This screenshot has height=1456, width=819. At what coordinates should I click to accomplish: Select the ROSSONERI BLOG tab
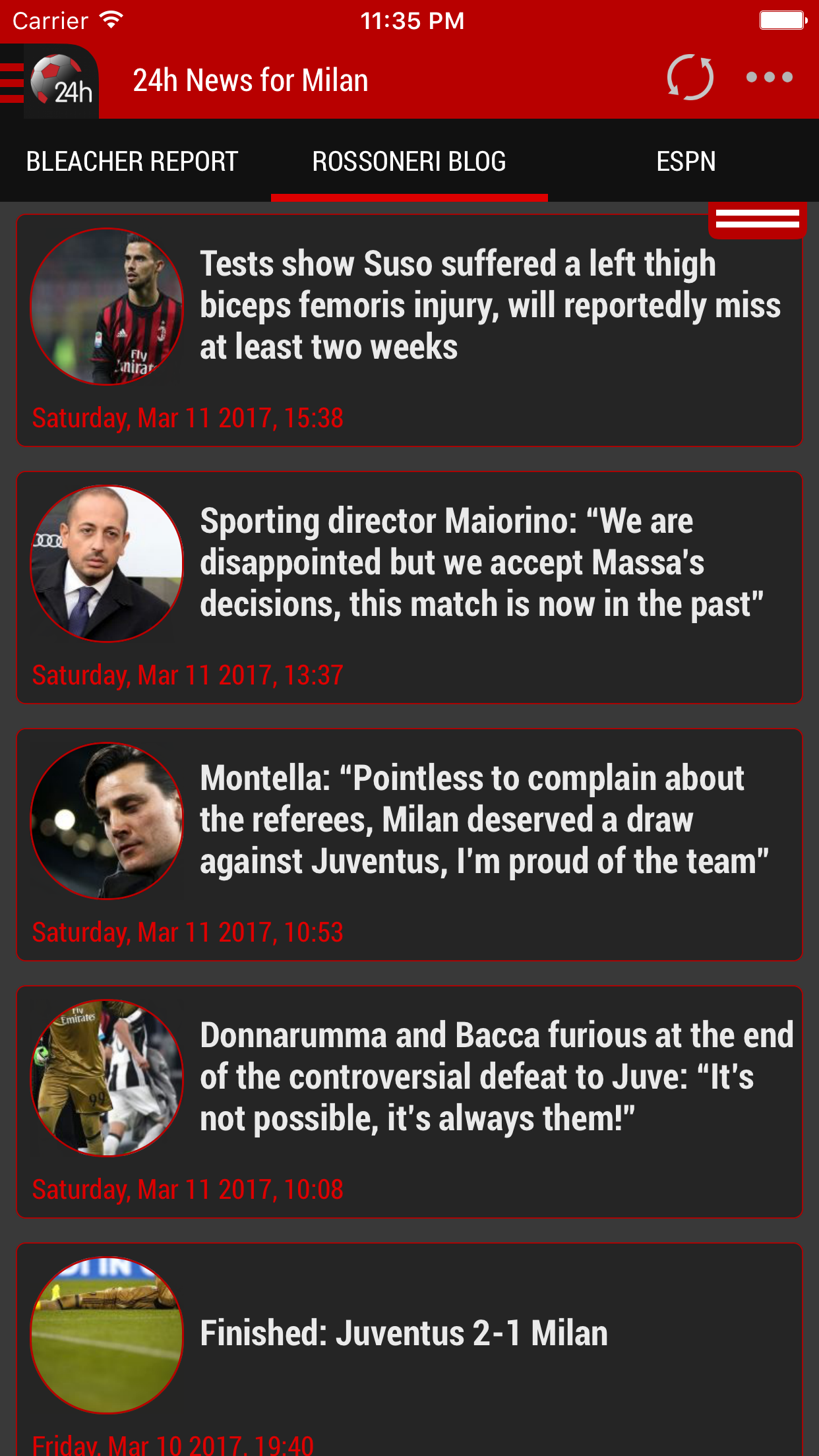pyautogui.click(x=409, y=160)
